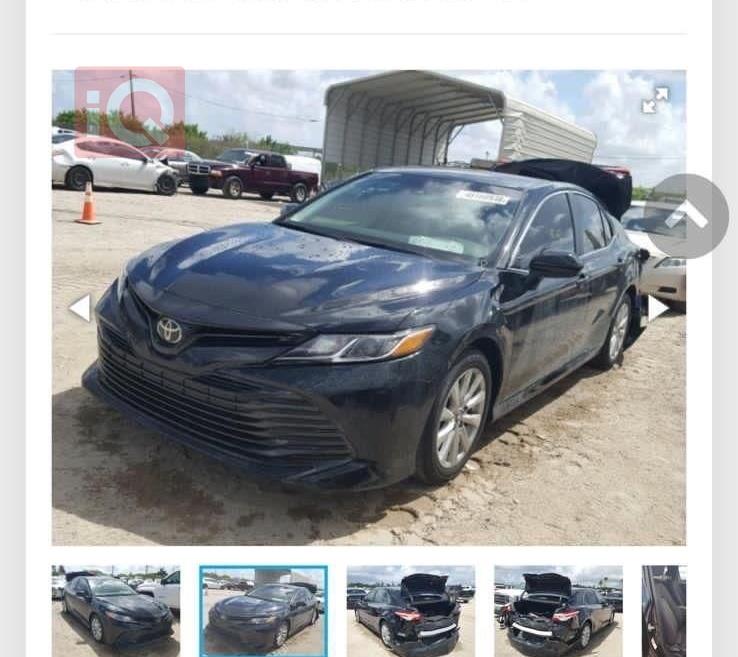Expand the car photo to fullscreen
The image size is (738, 657).
click(x=655, y=100)
